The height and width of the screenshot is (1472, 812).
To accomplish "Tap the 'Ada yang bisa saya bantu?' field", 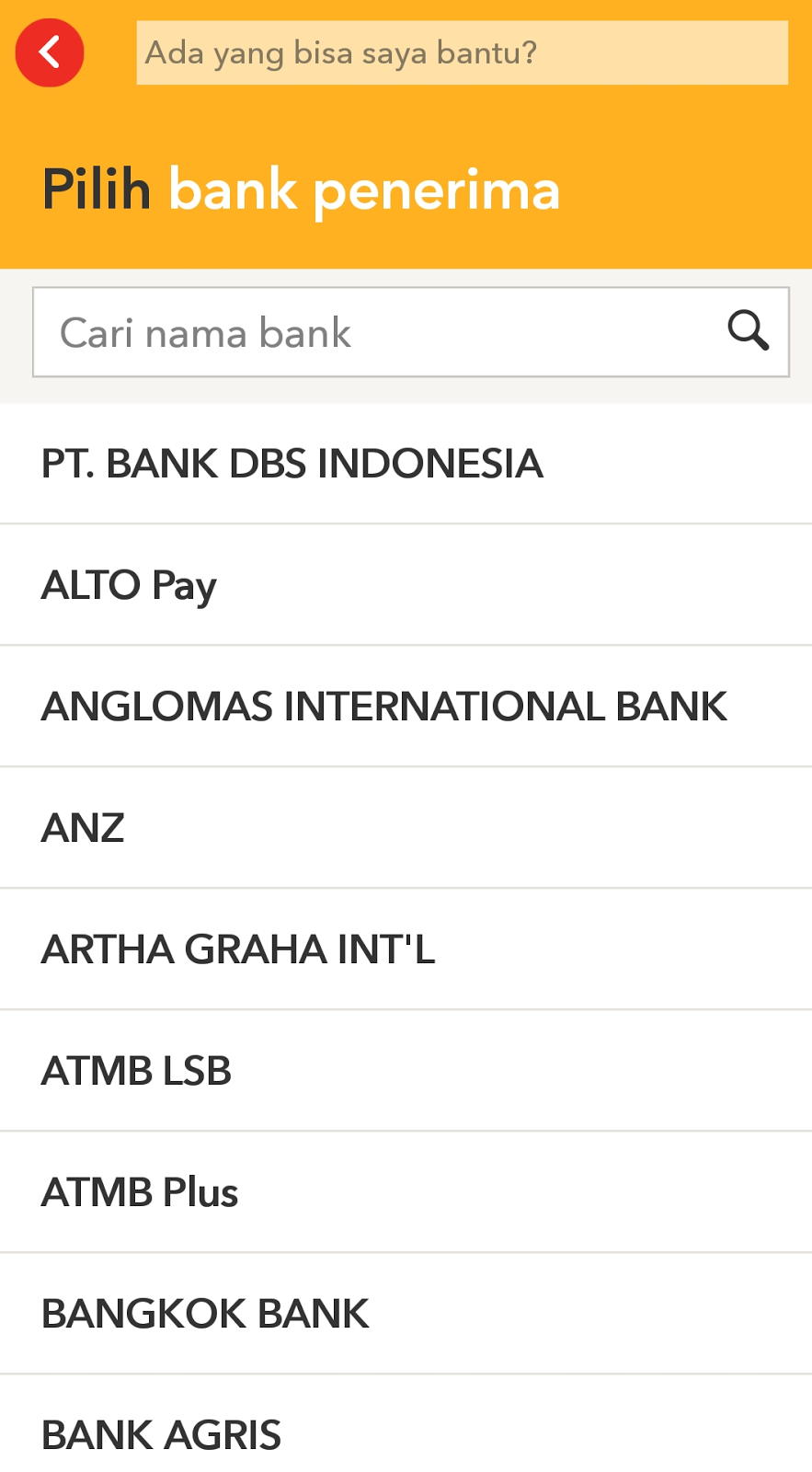I will tap(462, 52).
